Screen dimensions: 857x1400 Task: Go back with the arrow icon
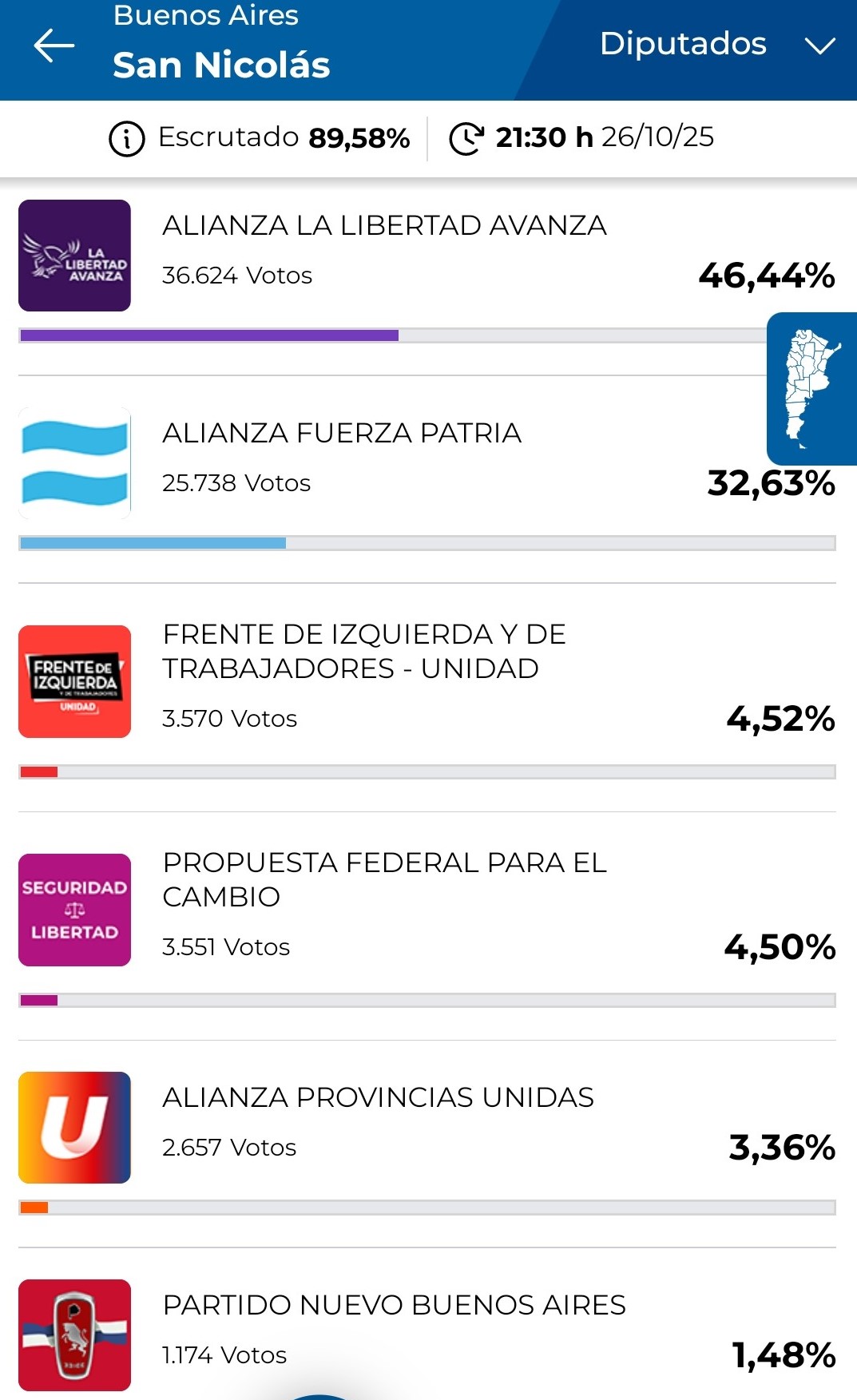(x=54, y=46)
